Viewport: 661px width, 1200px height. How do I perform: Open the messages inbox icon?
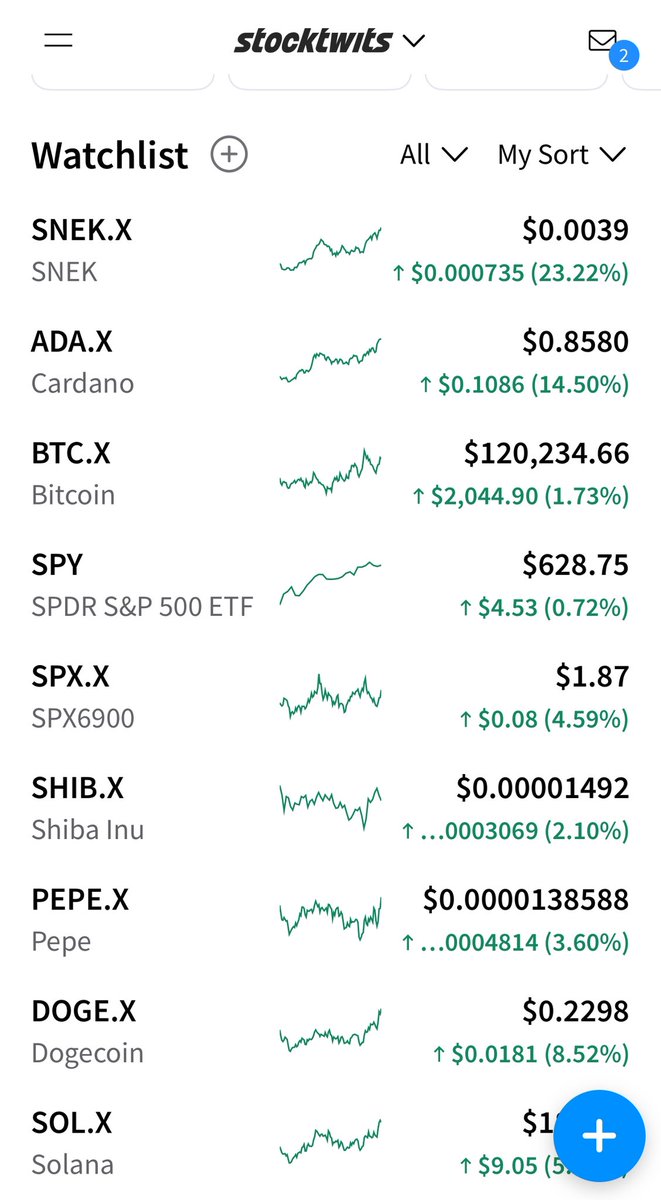click(x=602, y=40)
